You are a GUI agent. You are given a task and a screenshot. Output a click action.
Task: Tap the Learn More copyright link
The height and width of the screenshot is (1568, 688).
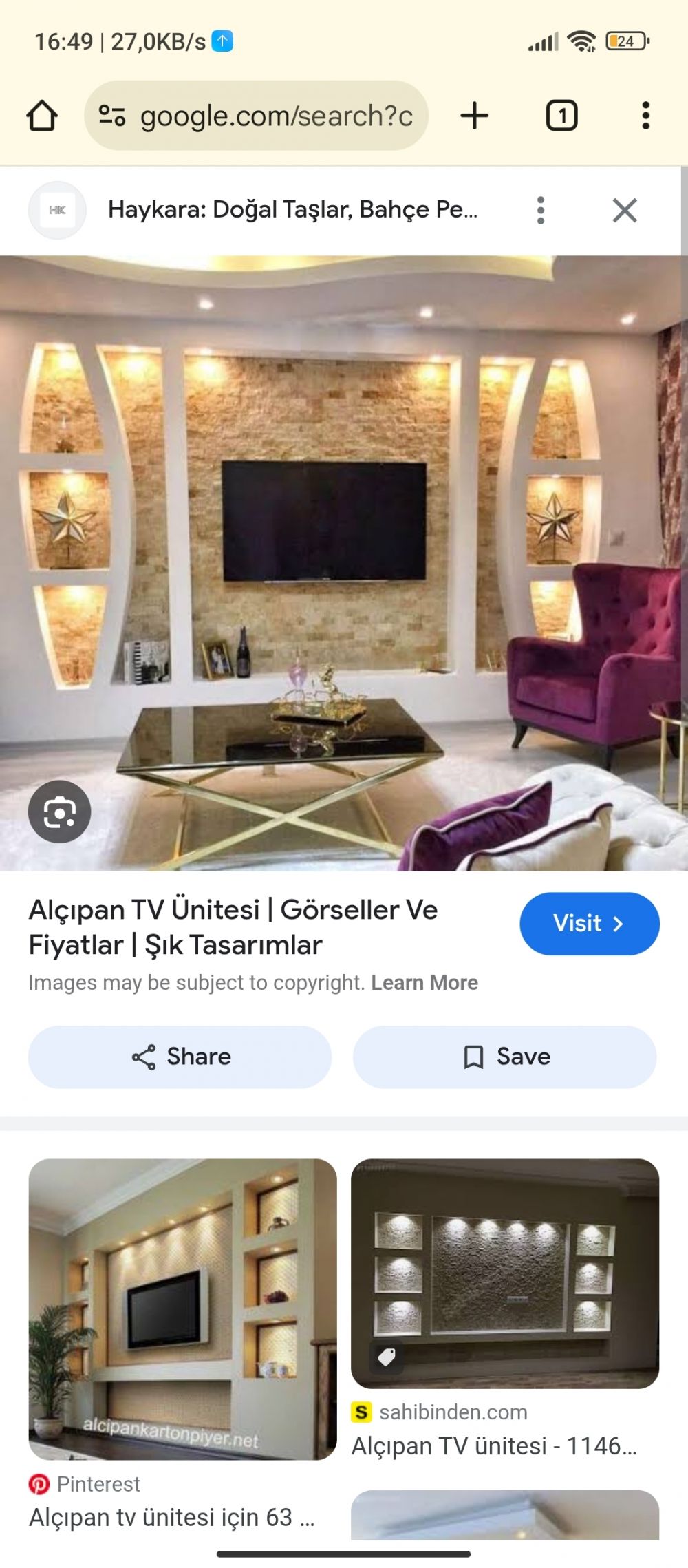pyautogui.click(x=424, y=982)
